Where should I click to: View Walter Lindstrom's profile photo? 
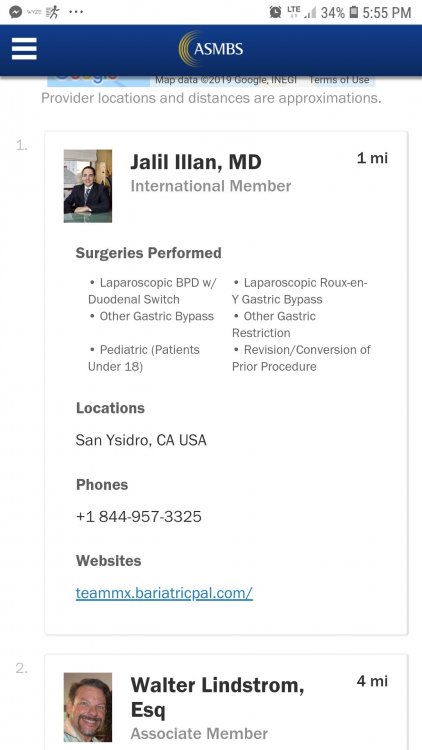point(88,707)
